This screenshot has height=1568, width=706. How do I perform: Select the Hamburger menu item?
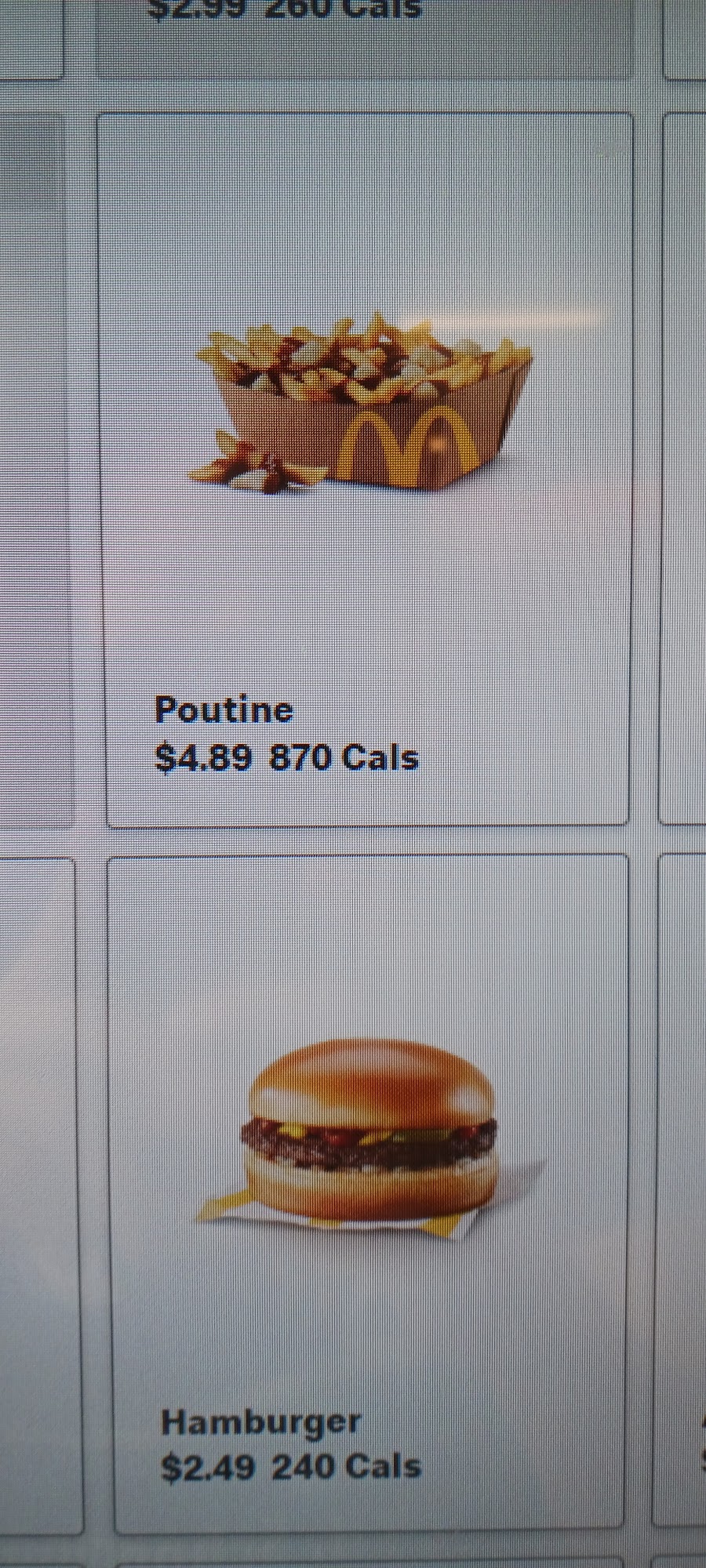[x=369, y=1192]
